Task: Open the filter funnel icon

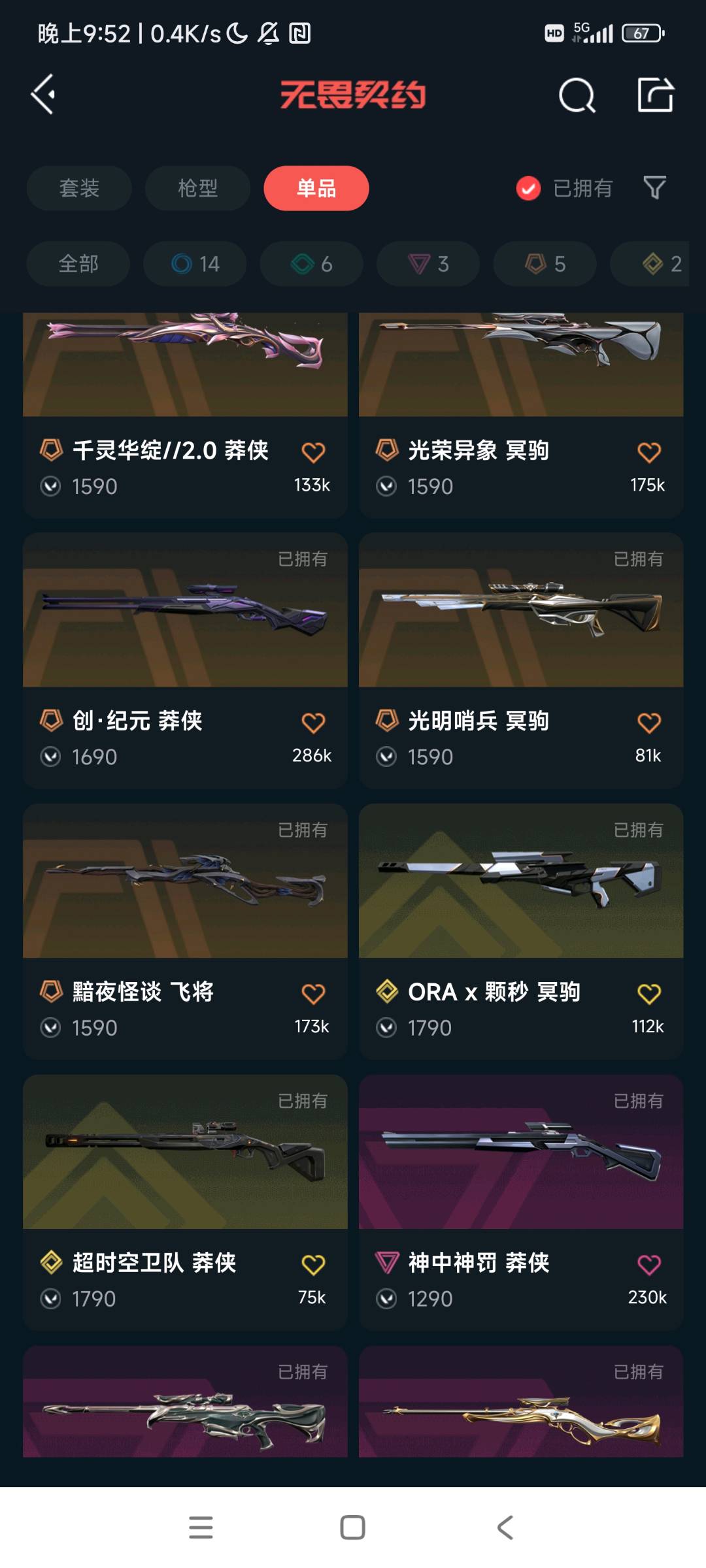Action: [654, 188]
